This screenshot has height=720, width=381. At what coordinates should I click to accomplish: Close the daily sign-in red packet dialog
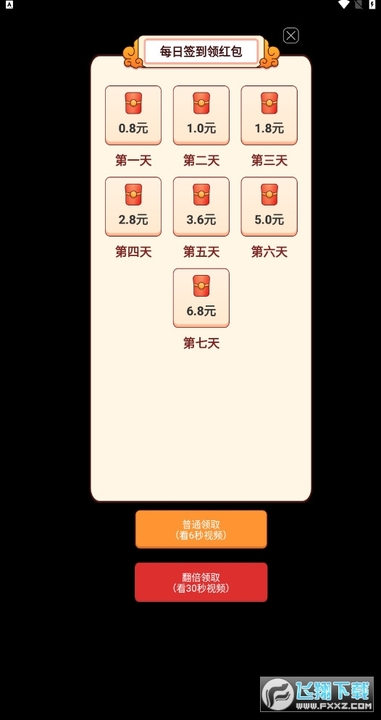291,35
